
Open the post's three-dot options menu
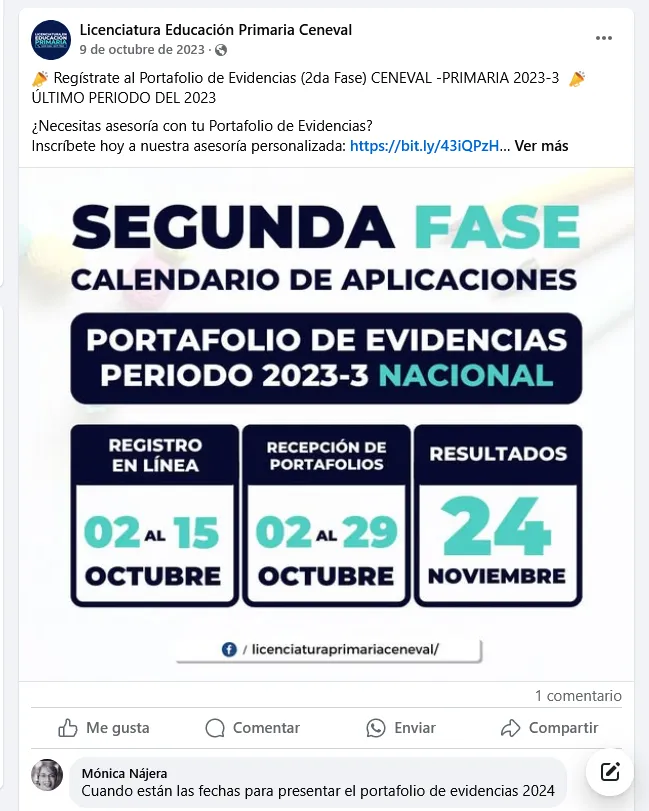[x=603, y=38]
